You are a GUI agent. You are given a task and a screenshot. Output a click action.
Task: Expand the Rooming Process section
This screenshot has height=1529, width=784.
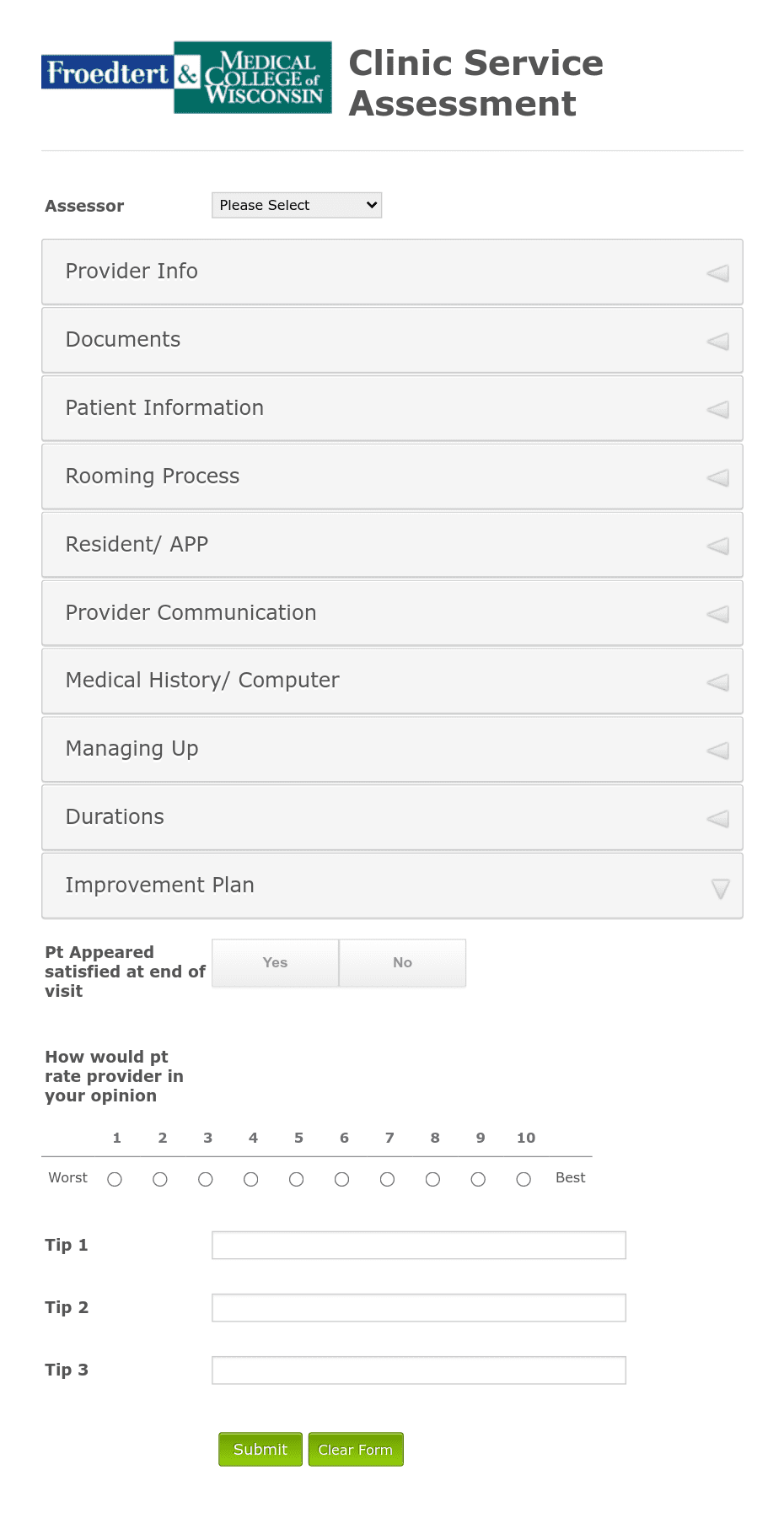[x=392, y=476]
